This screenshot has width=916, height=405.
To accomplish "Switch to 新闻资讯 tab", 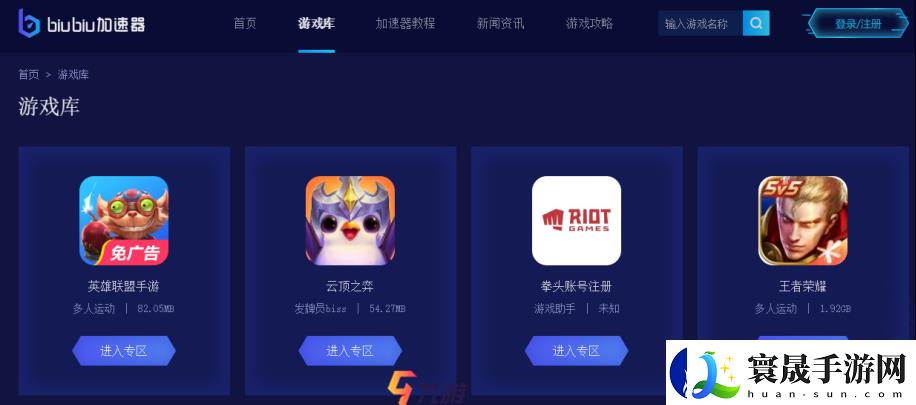I will pos(500,23).
